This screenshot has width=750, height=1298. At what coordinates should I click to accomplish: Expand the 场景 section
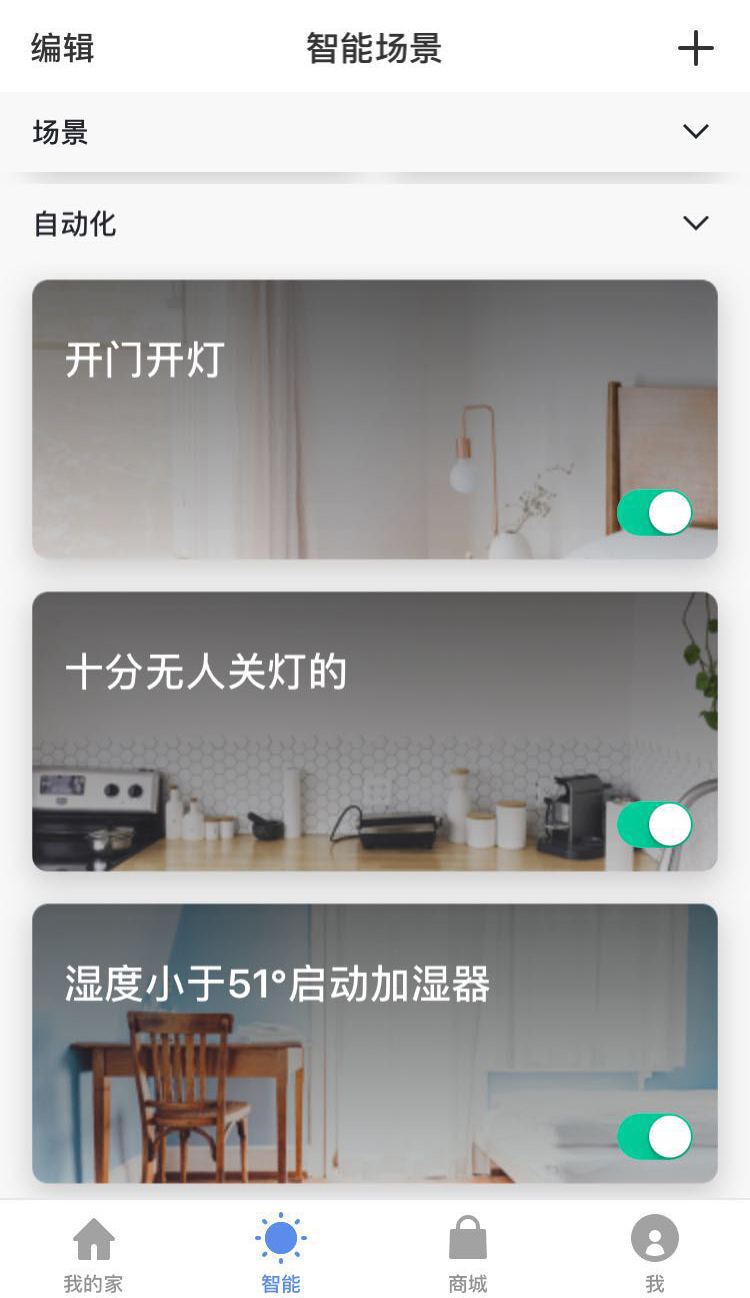tap(695, 132)
